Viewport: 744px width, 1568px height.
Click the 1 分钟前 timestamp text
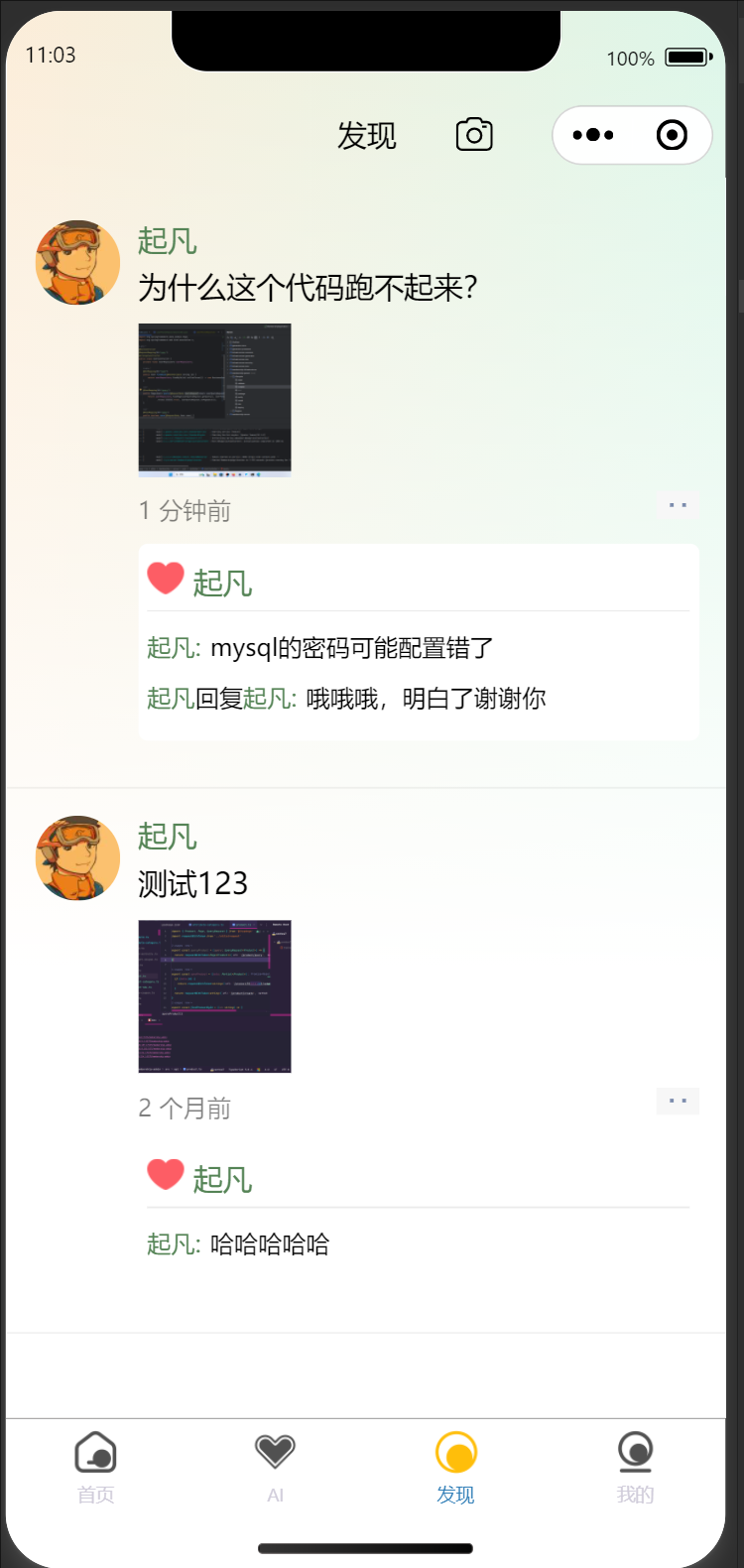pyautogui.click(x=185, y=510)
